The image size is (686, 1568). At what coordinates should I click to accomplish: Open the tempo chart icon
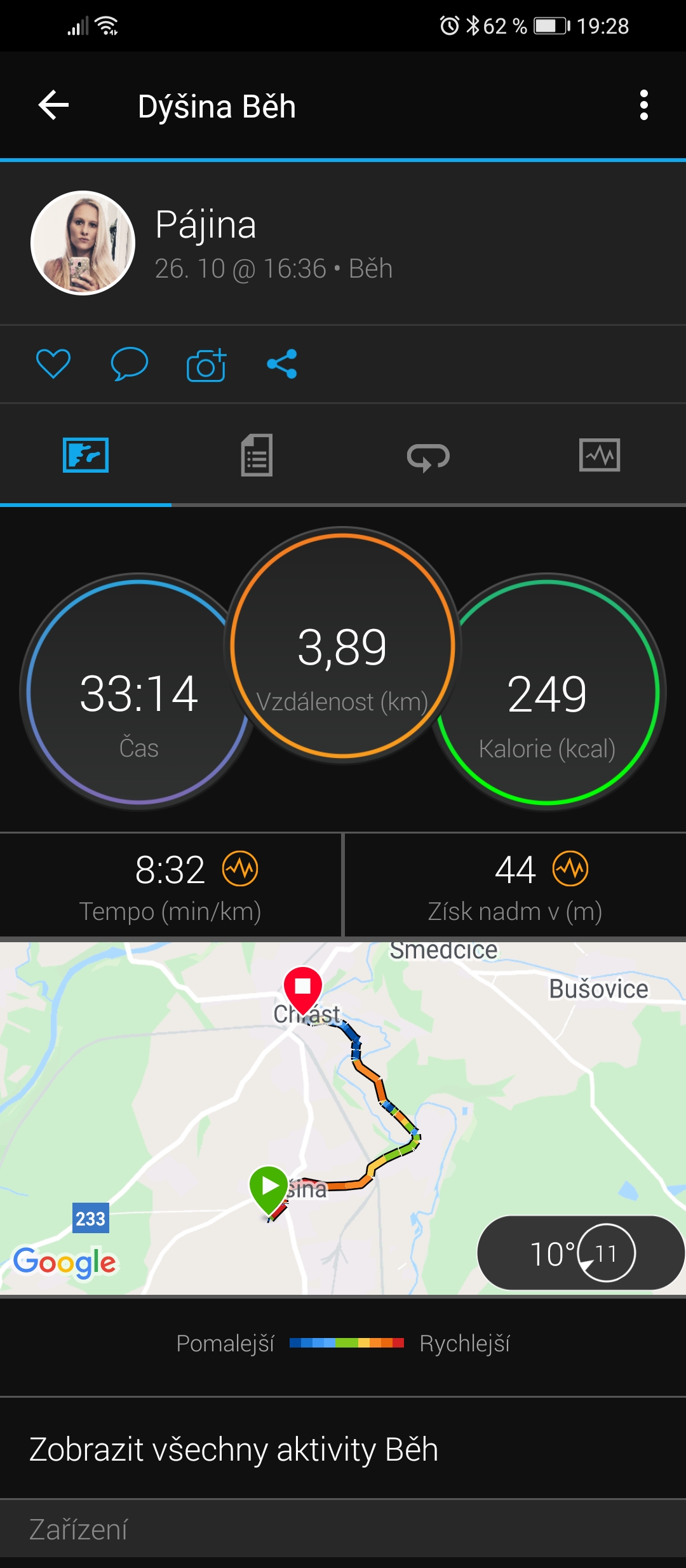click(x=240, y=868)
